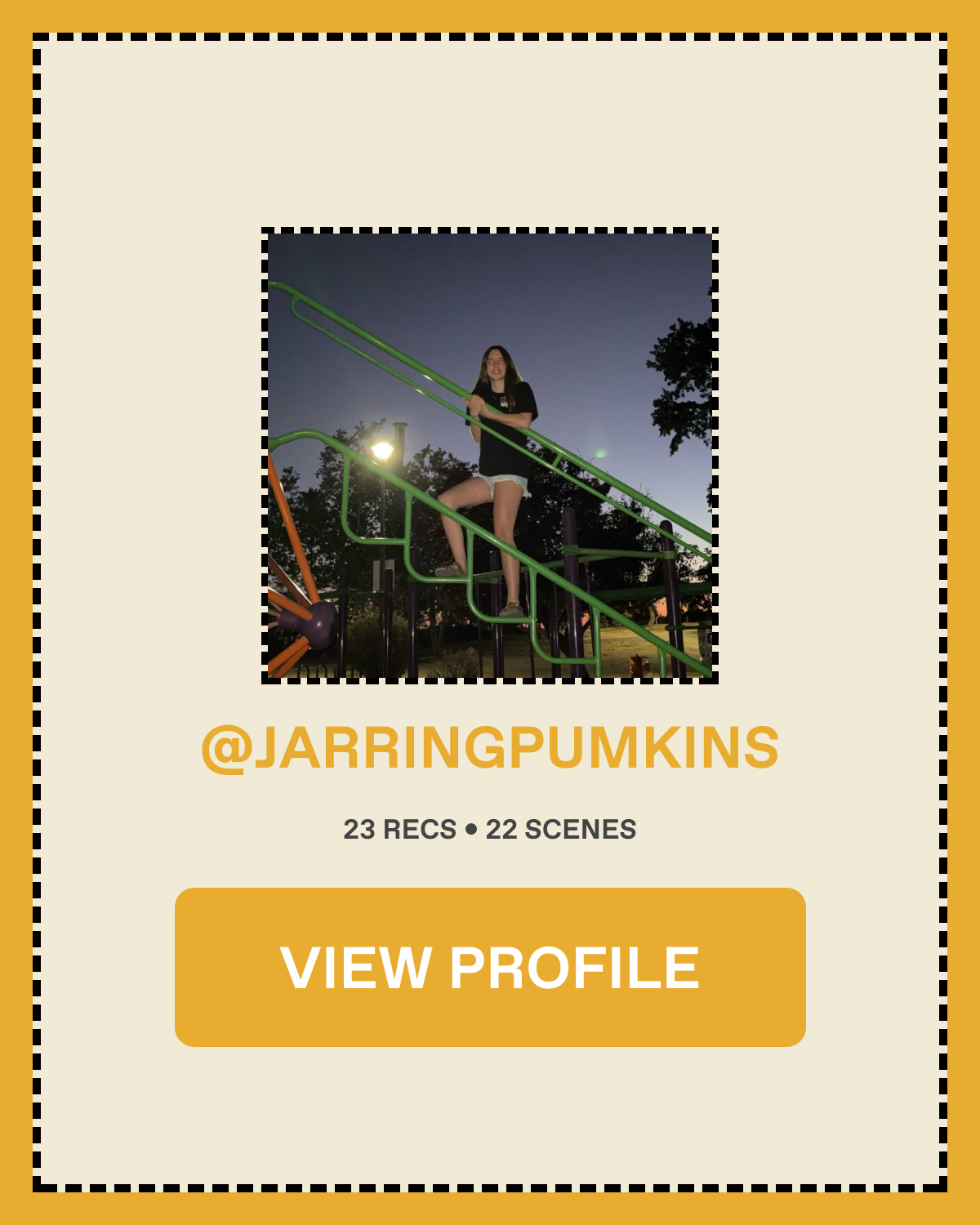Tap the VIEW PROFILE button

(490, 967)
